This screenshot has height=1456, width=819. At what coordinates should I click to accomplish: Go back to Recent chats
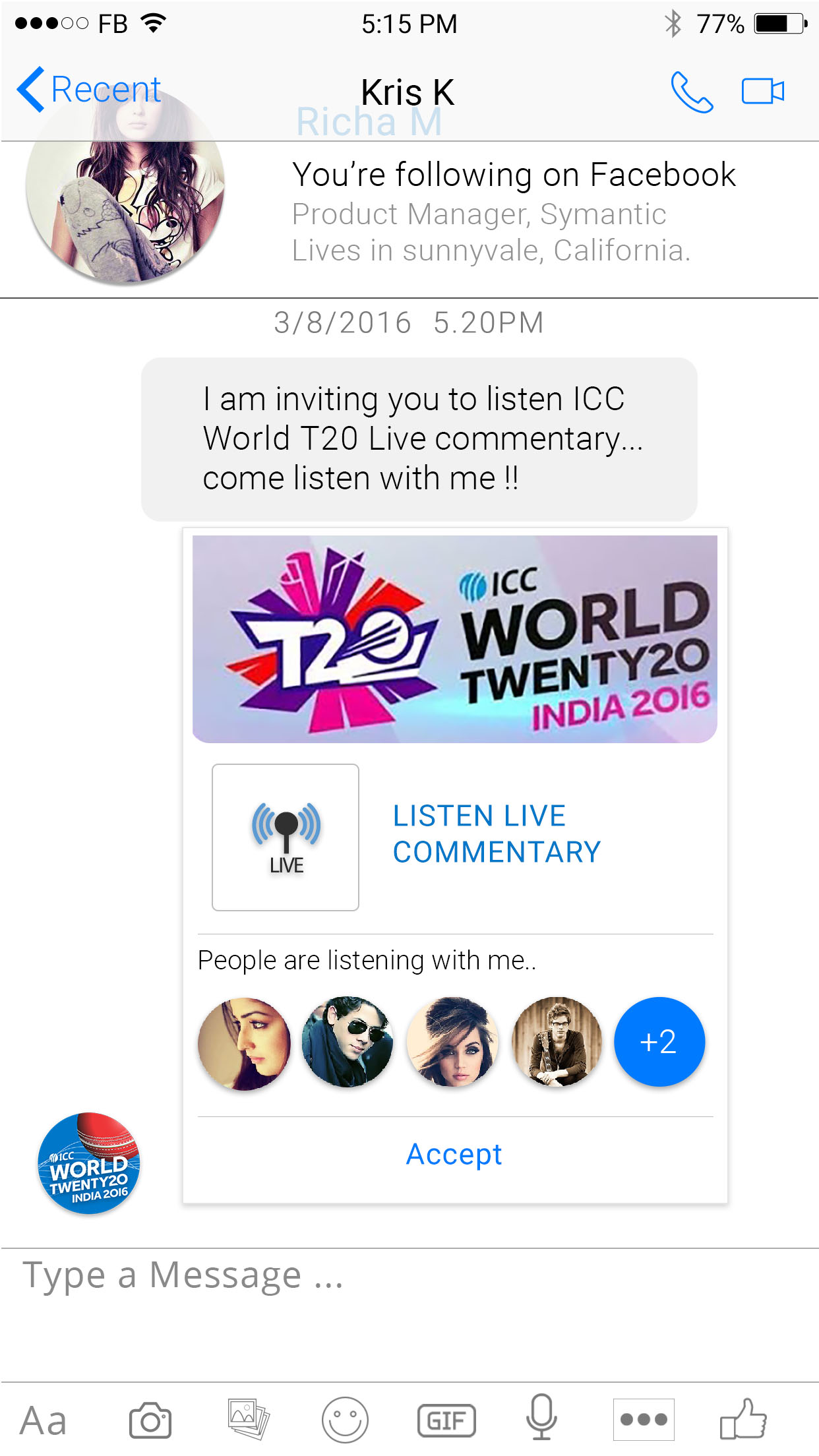pos(89,90)
